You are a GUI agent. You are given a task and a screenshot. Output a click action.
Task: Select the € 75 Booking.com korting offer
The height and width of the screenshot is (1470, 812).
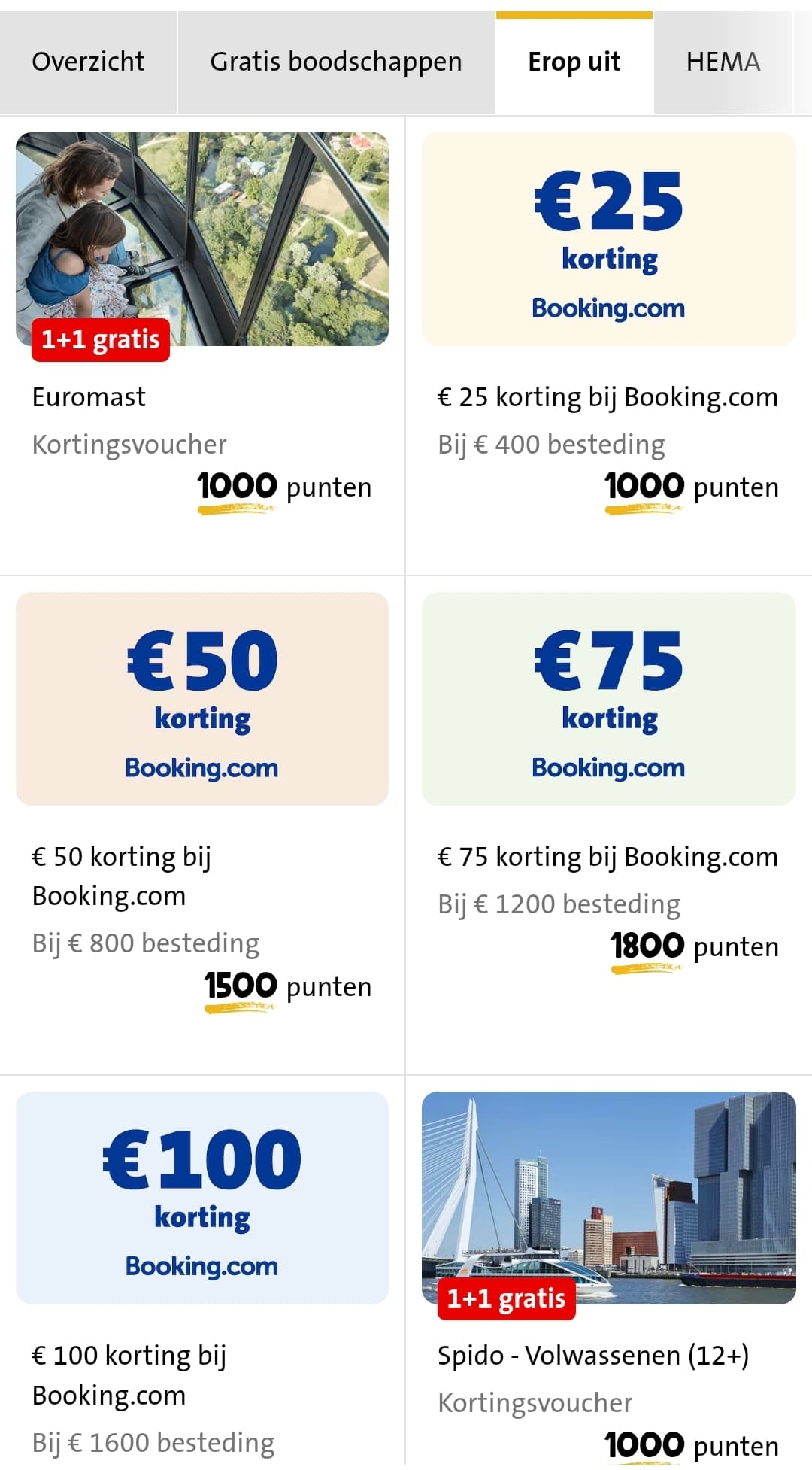click(609, 825)
